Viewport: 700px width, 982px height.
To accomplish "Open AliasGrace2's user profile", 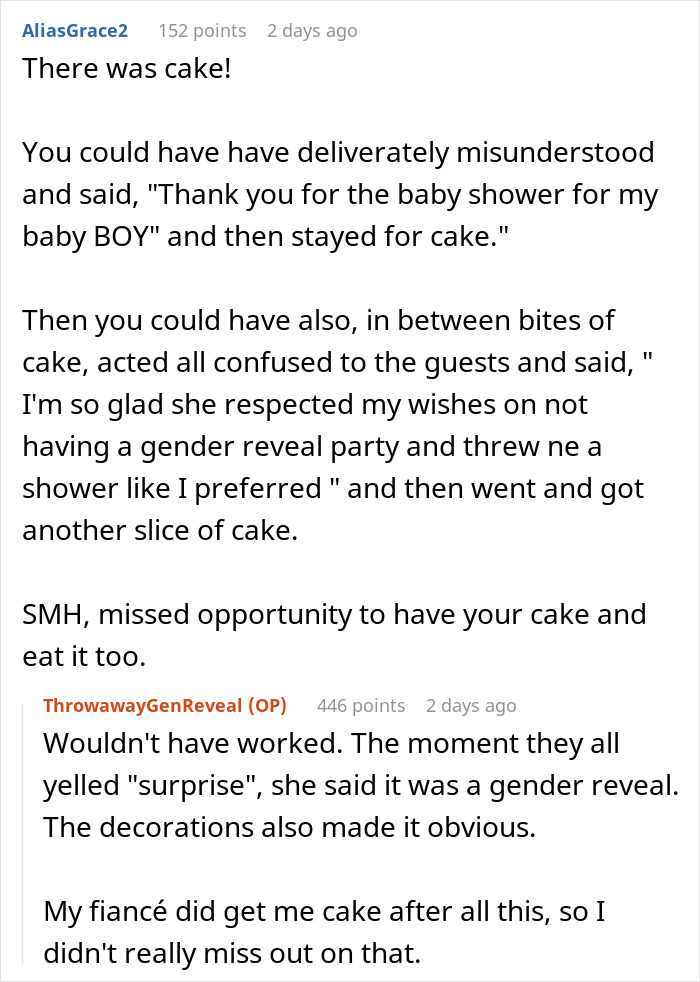I will (75, 30).
